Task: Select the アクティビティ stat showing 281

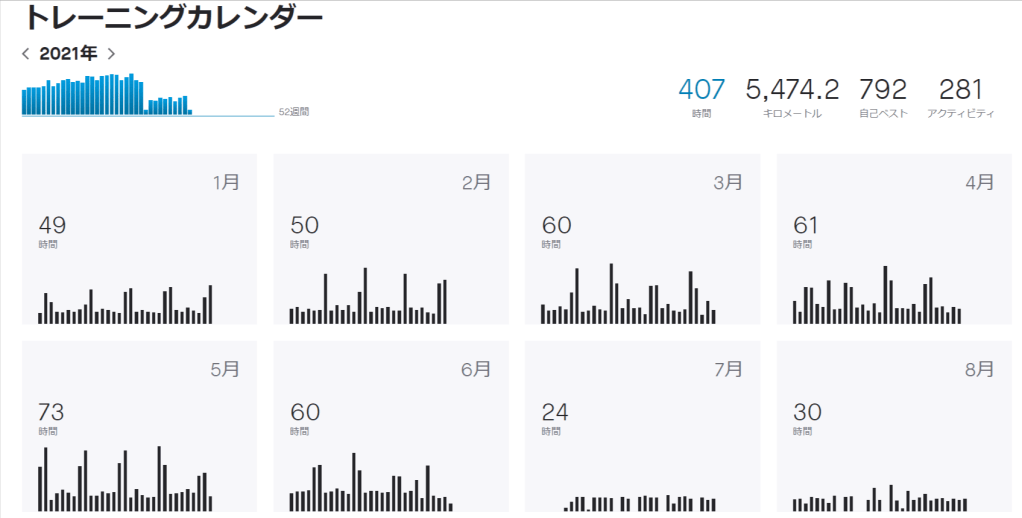Action: click(x=961, y=97)
